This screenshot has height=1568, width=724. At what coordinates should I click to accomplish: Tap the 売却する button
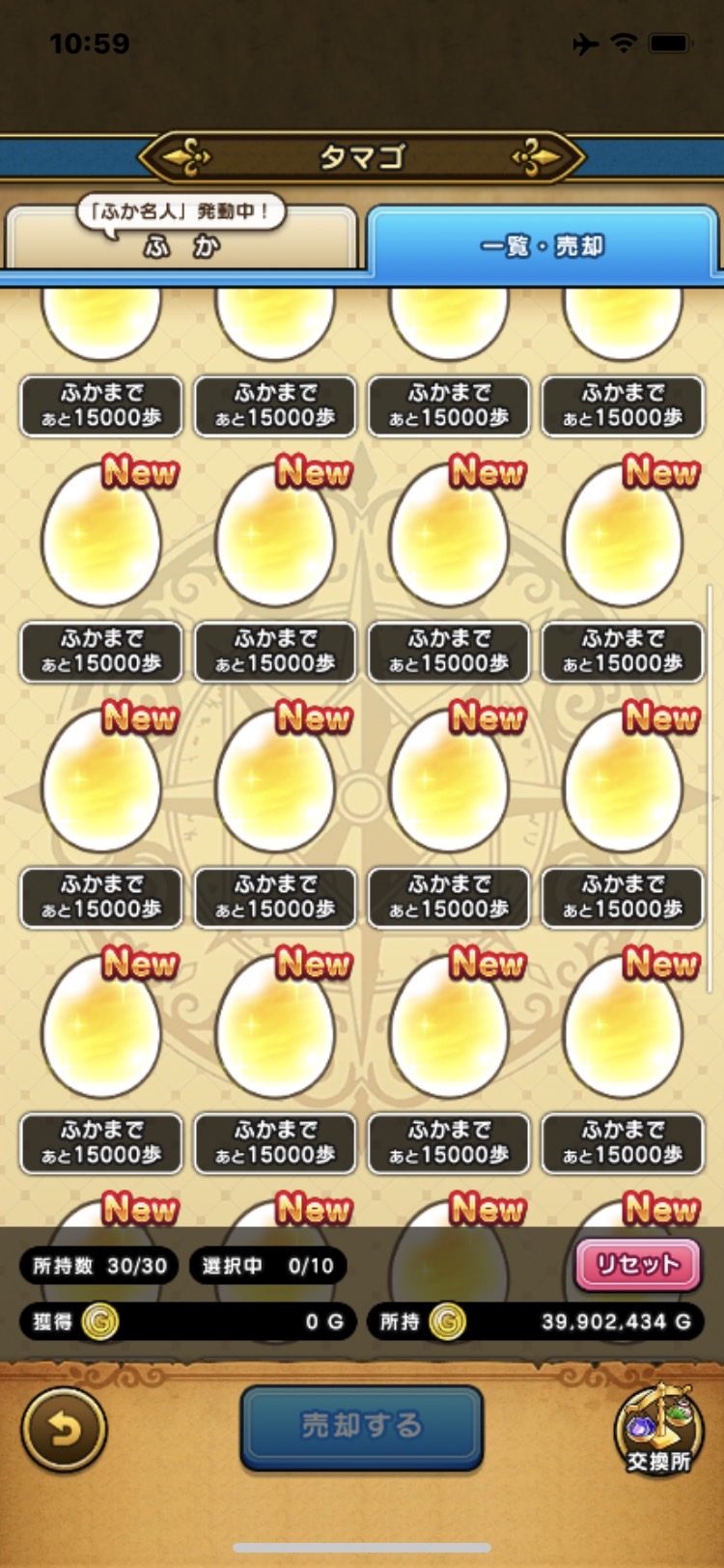point(361,1426)
